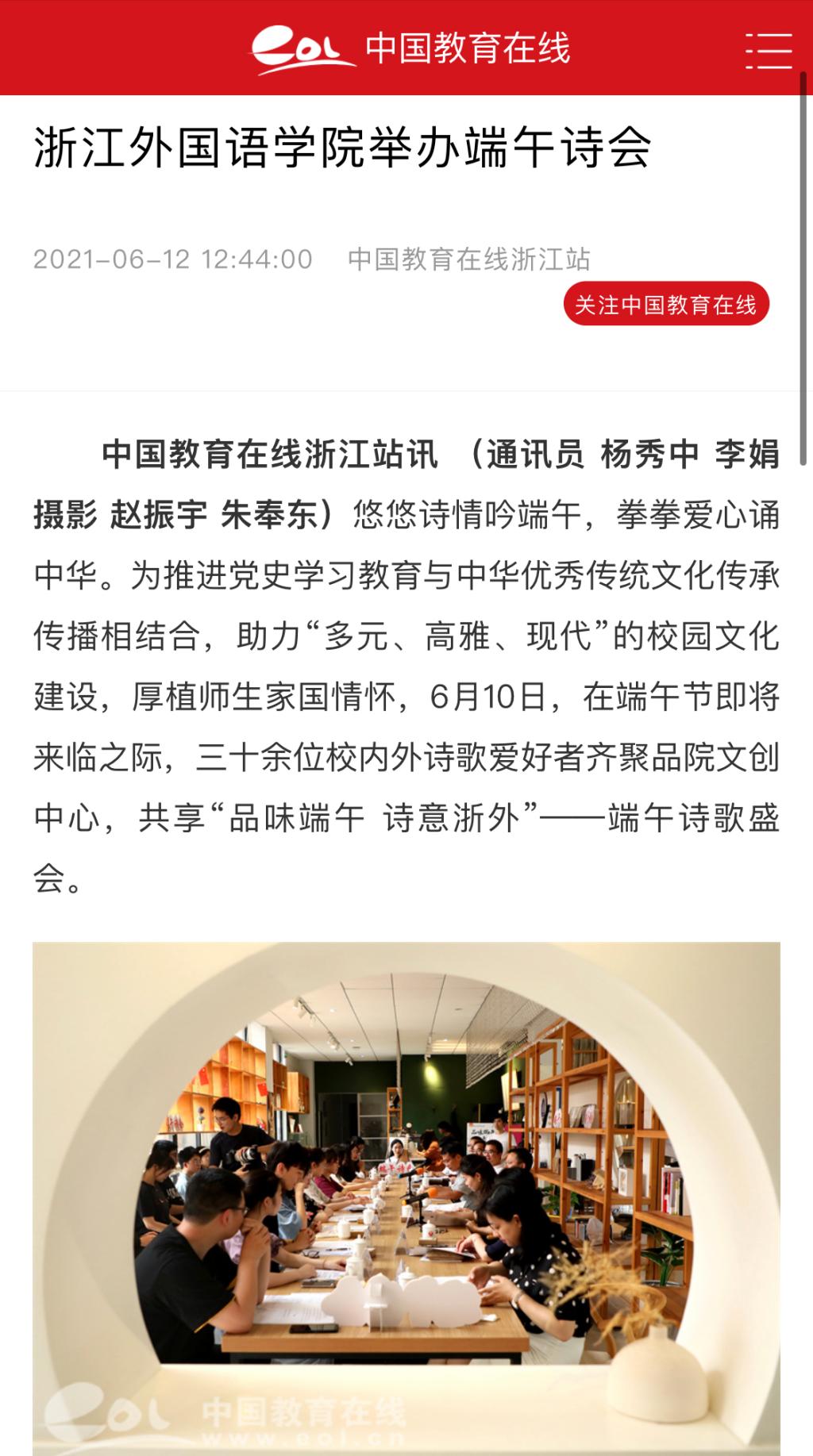Tap 关注中国教育在线 follow button

pyautogui.click(x=665, y=305)
